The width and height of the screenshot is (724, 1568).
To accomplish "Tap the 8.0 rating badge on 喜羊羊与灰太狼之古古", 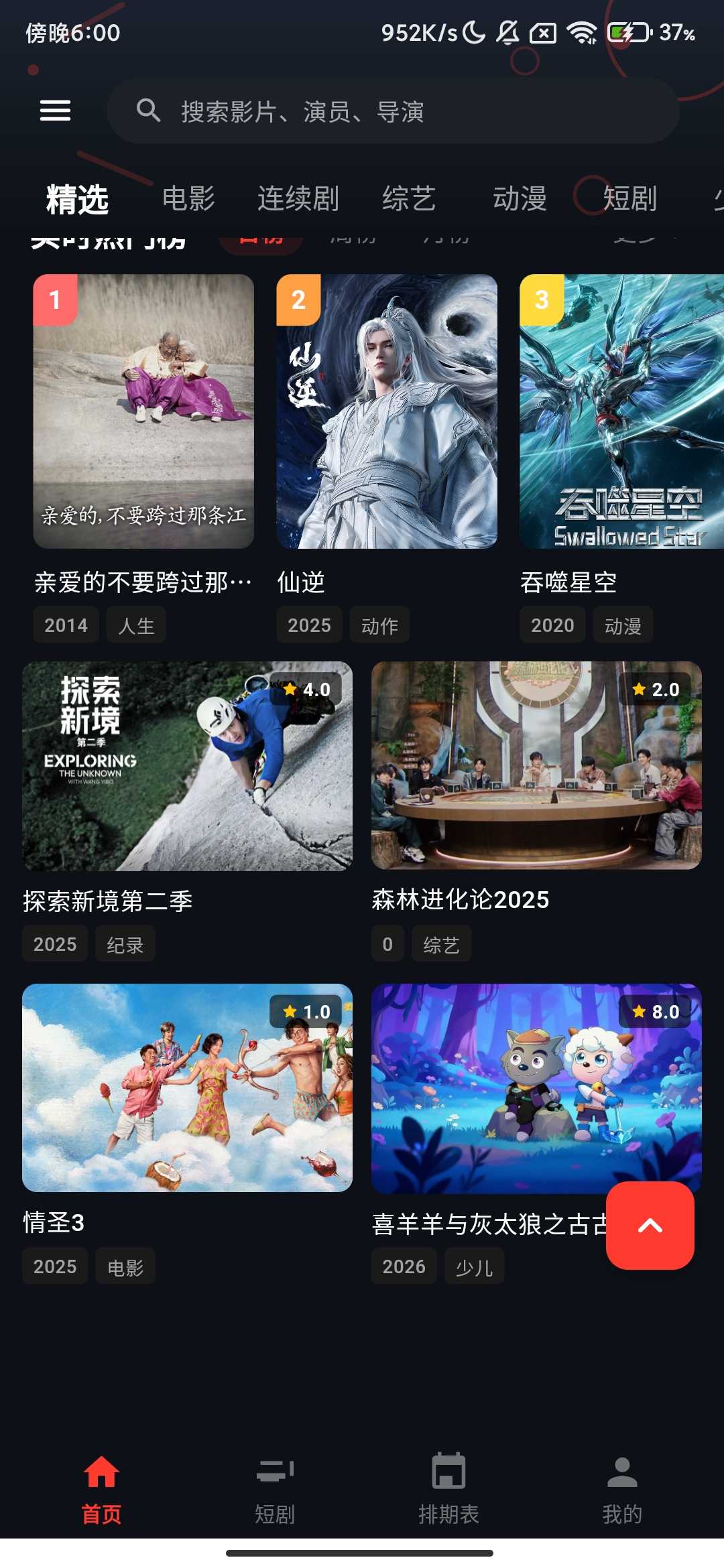I will pos(655,1013).
